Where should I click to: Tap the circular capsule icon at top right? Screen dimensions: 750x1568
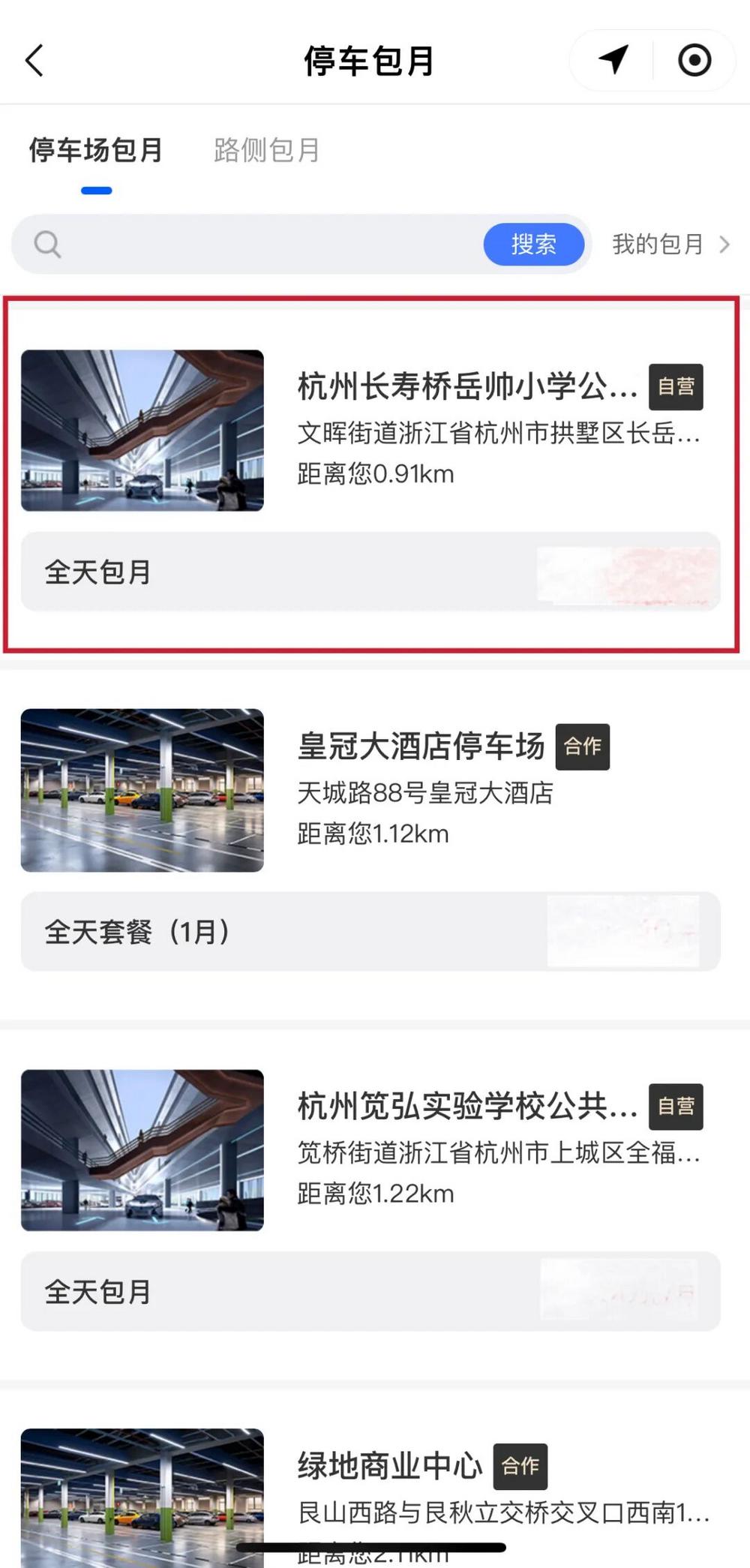pos(694,60)
